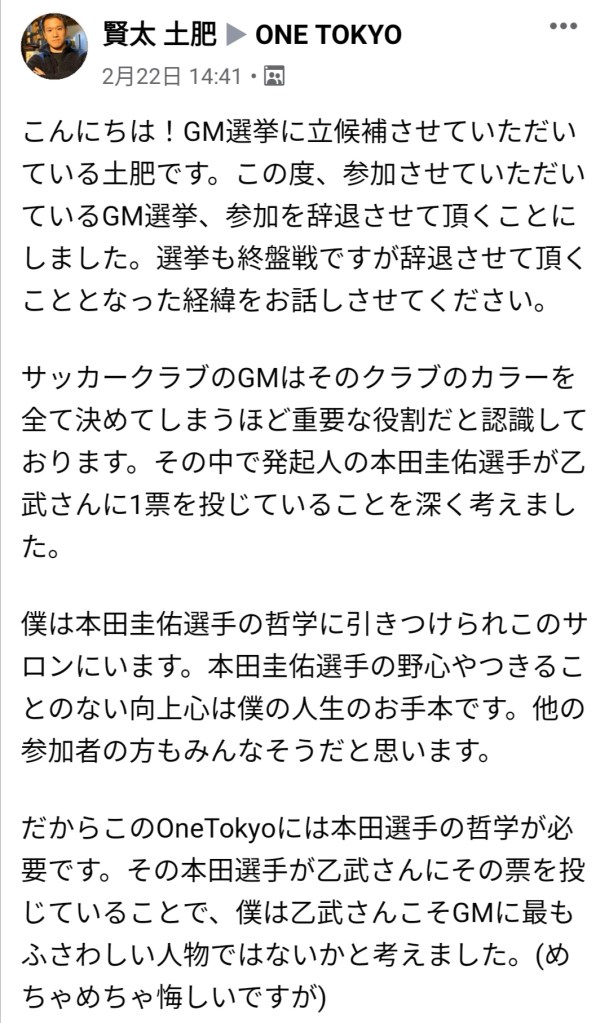Open the ONE TOKYO group page

[328, 35]
